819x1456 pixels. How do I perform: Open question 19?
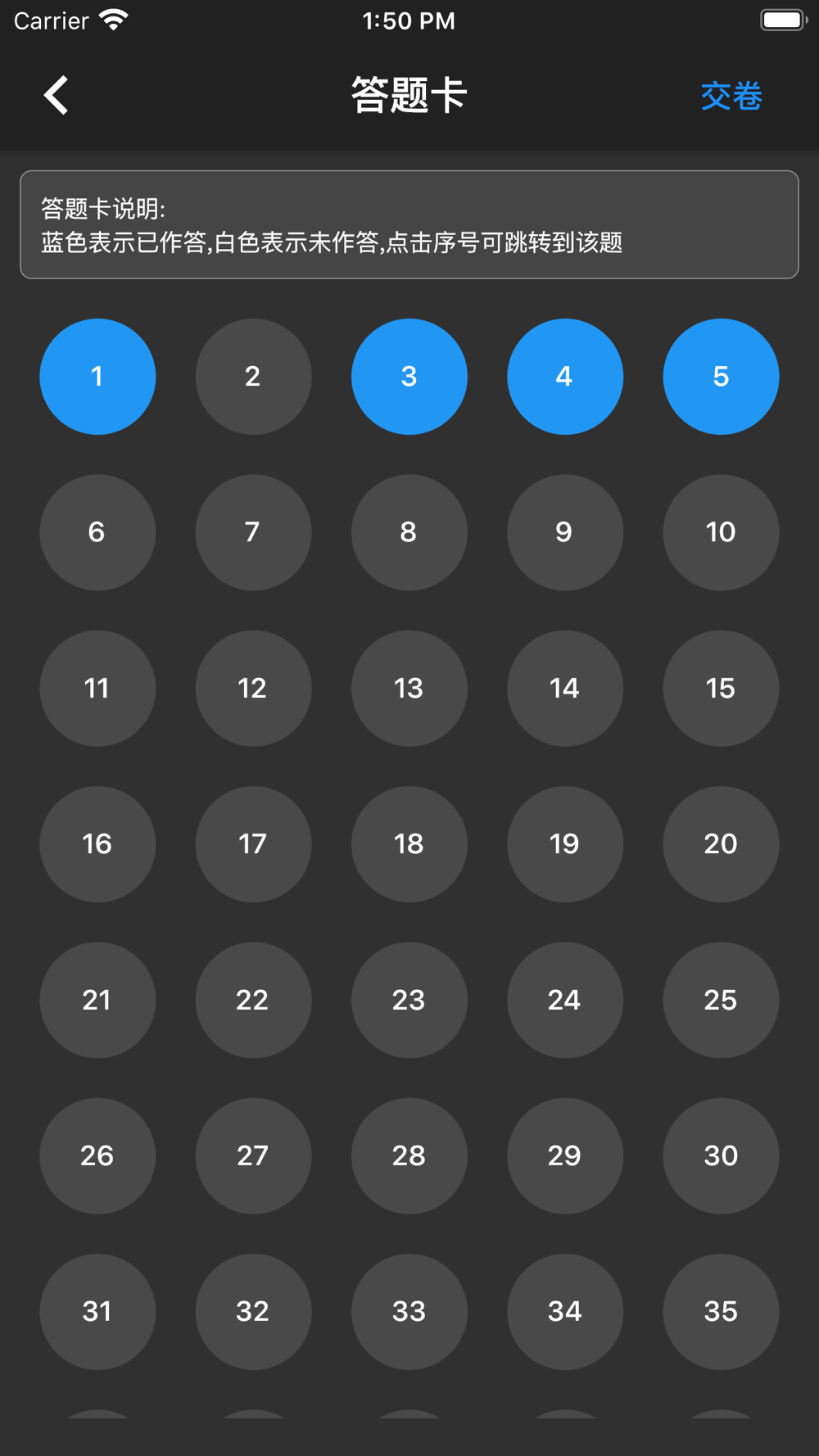tap(565, 844)
